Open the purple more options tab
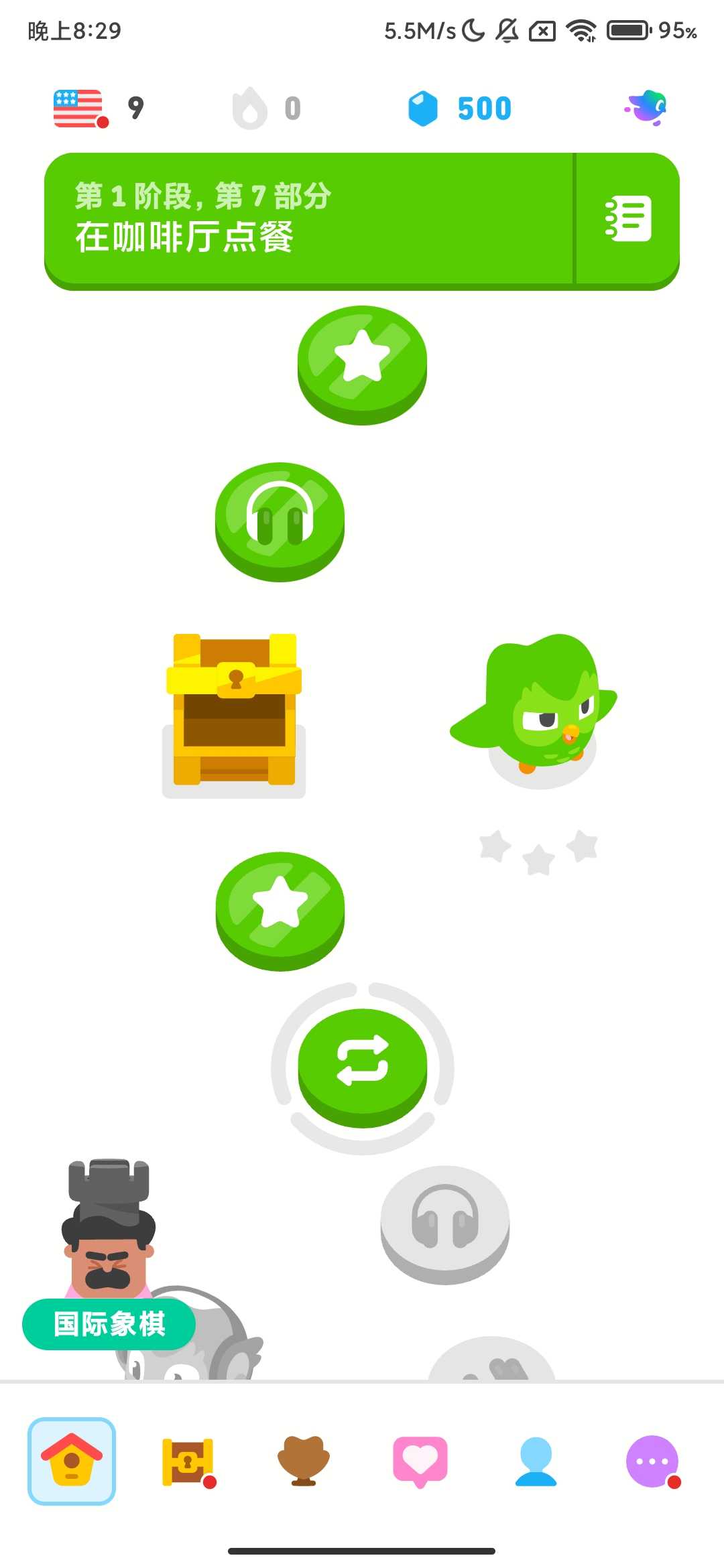 (652, 1461)
